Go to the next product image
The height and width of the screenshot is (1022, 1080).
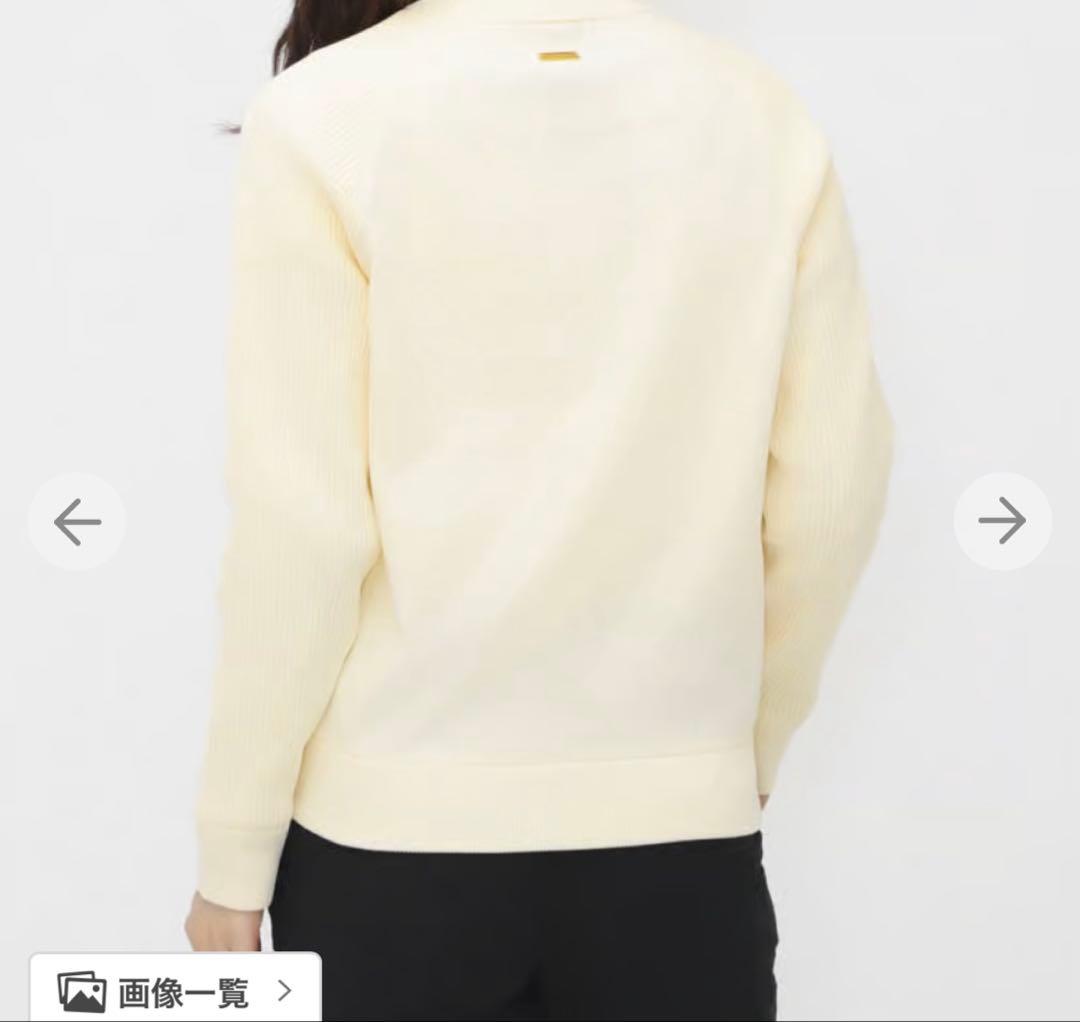click(x=1002, y=521)
